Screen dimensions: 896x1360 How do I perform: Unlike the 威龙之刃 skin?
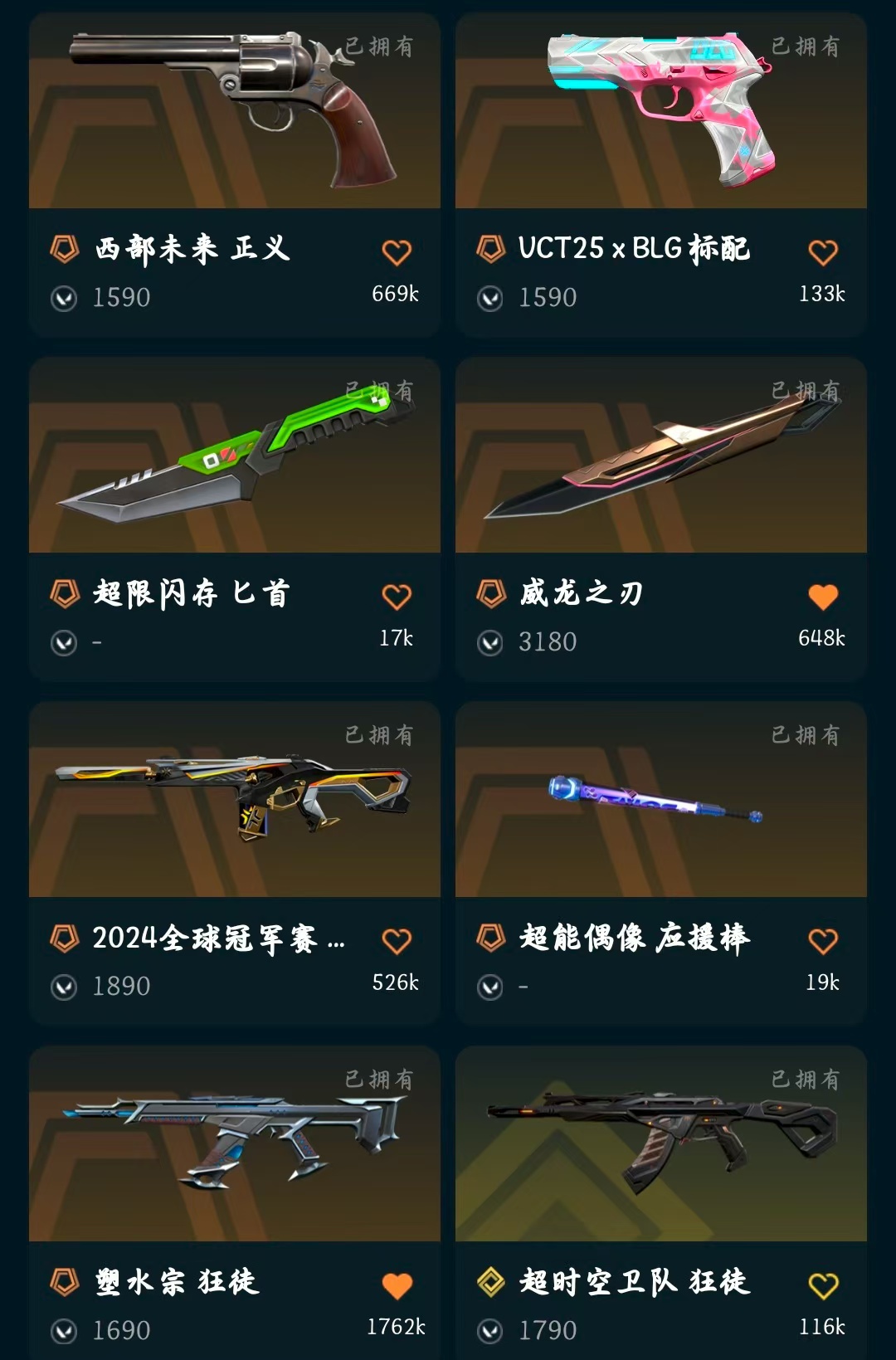pyautogui.click(x=823, y=597)
